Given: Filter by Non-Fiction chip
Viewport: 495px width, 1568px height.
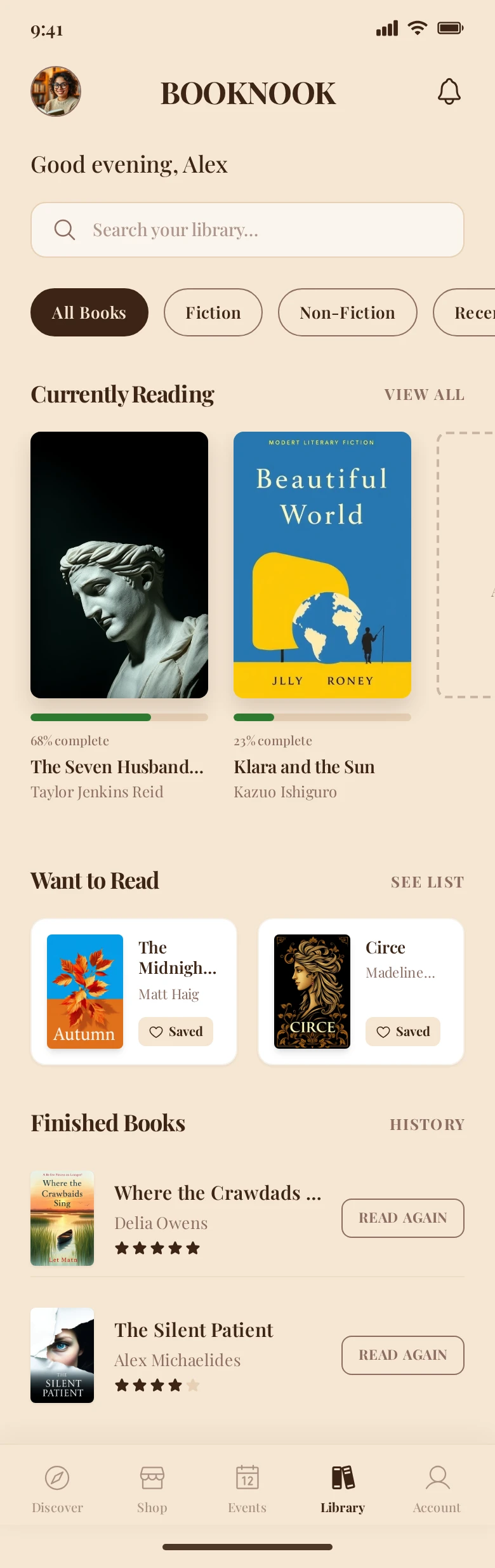Looking at the screenshot, I should (347, 312).
